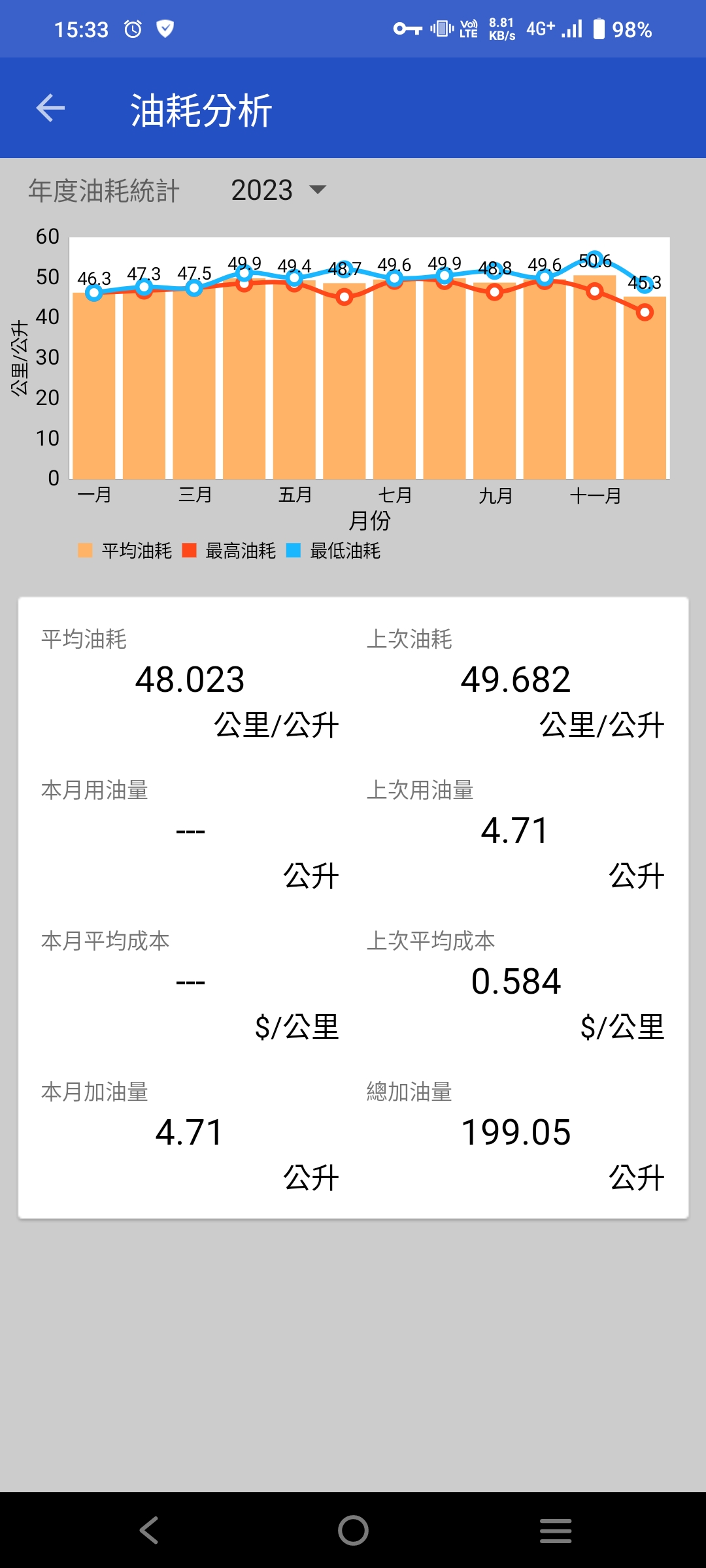Open the 2023 year dropdown
Image resolution: width=706 pixels, height=1568 pixels.
pyautogui.click(x=278, y=190)
